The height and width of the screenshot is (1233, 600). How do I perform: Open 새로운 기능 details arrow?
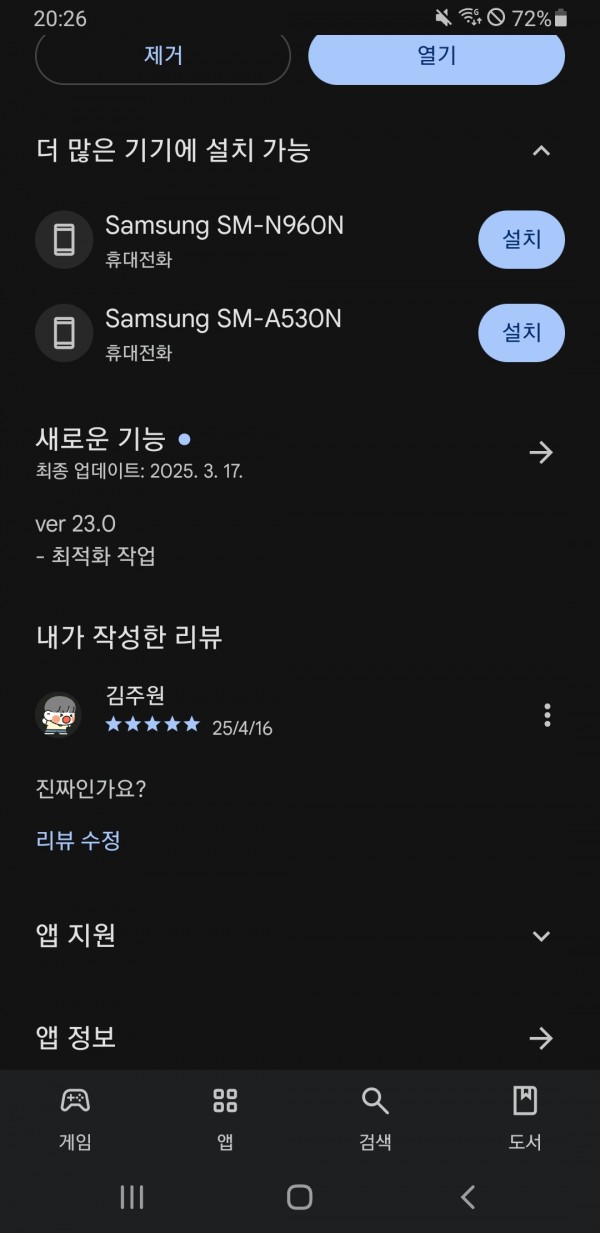[541, 453]
